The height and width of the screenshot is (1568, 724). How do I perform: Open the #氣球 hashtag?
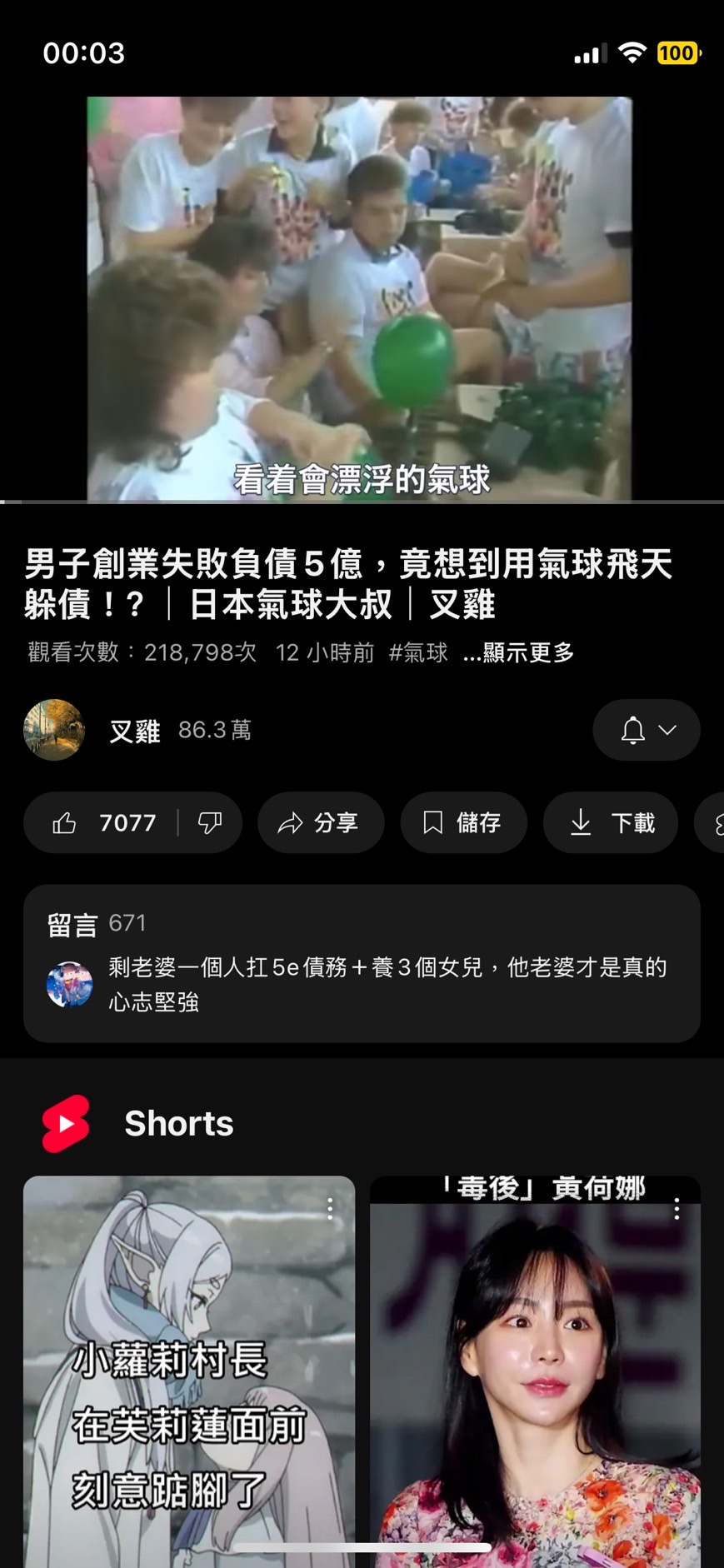(x=418, y=652)
